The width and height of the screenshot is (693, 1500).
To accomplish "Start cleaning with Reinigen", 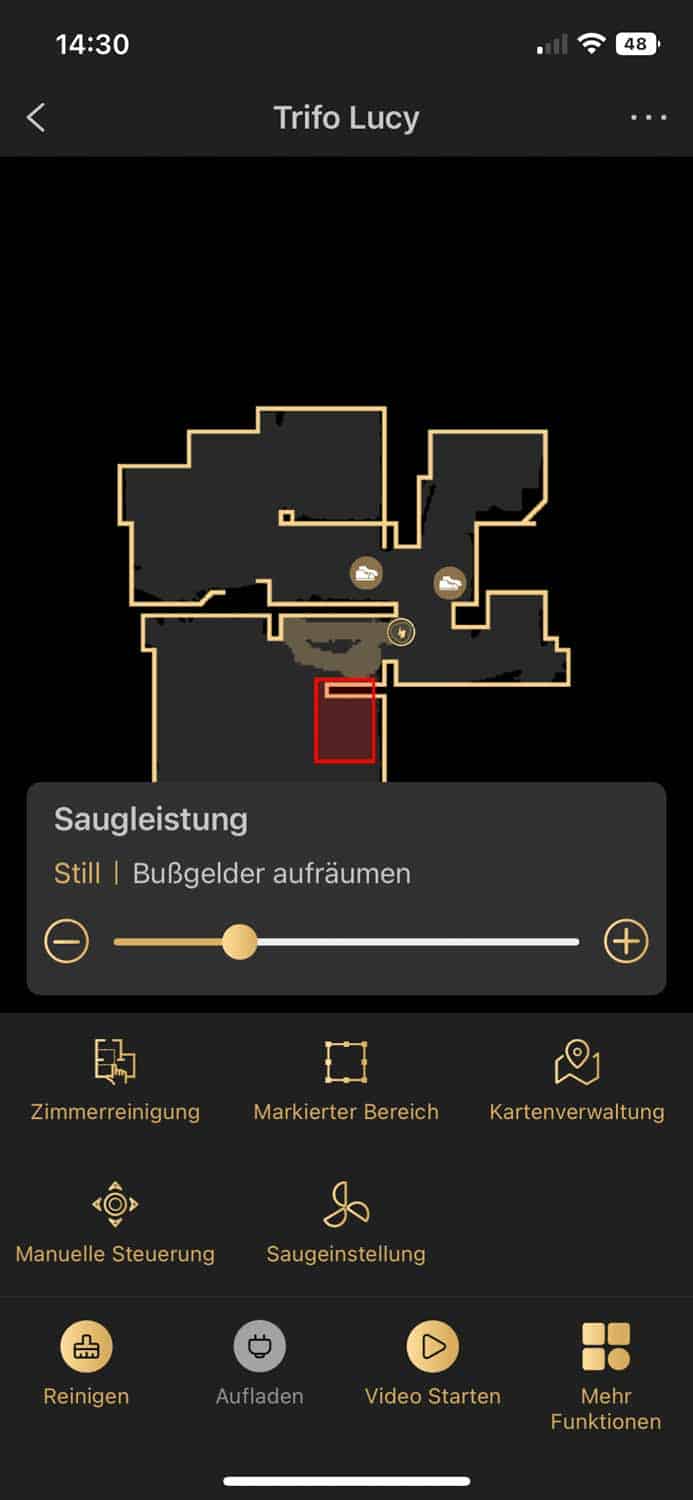I will coord(86,1360).
